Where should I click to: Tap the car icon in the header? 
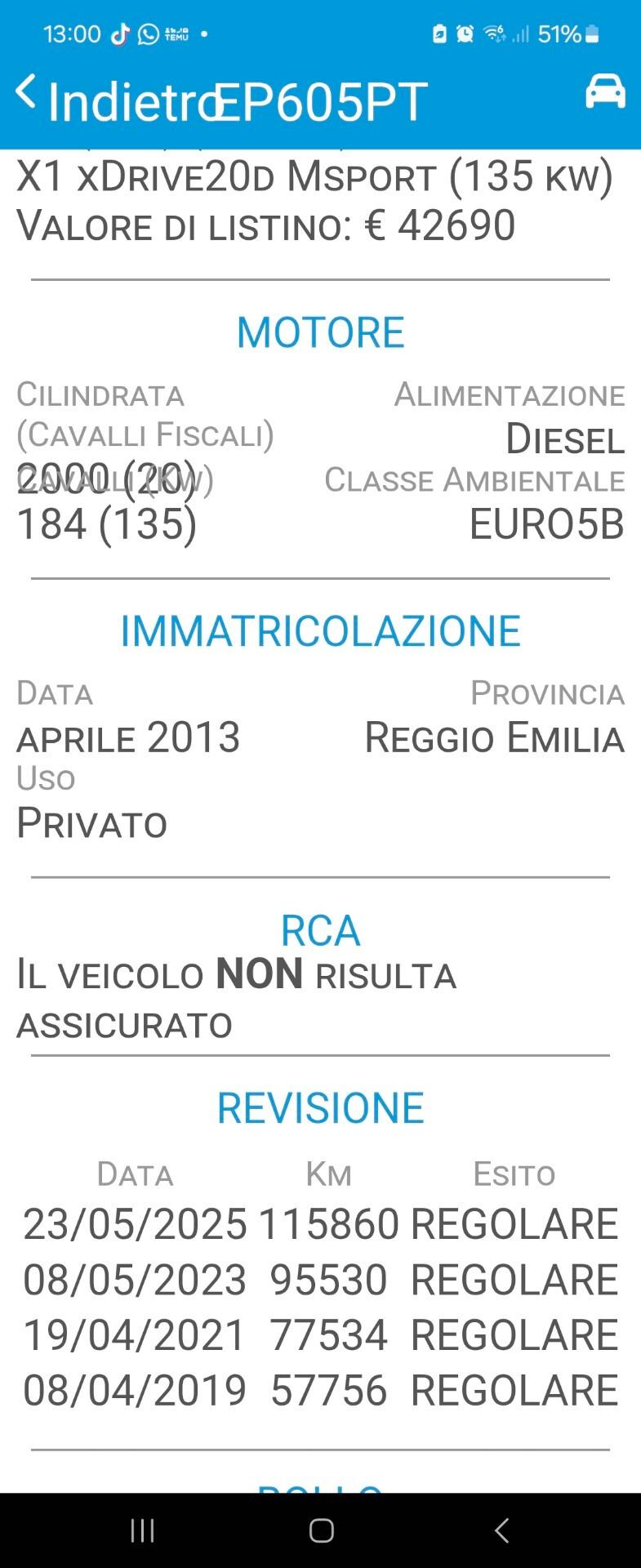click(605, 91)
